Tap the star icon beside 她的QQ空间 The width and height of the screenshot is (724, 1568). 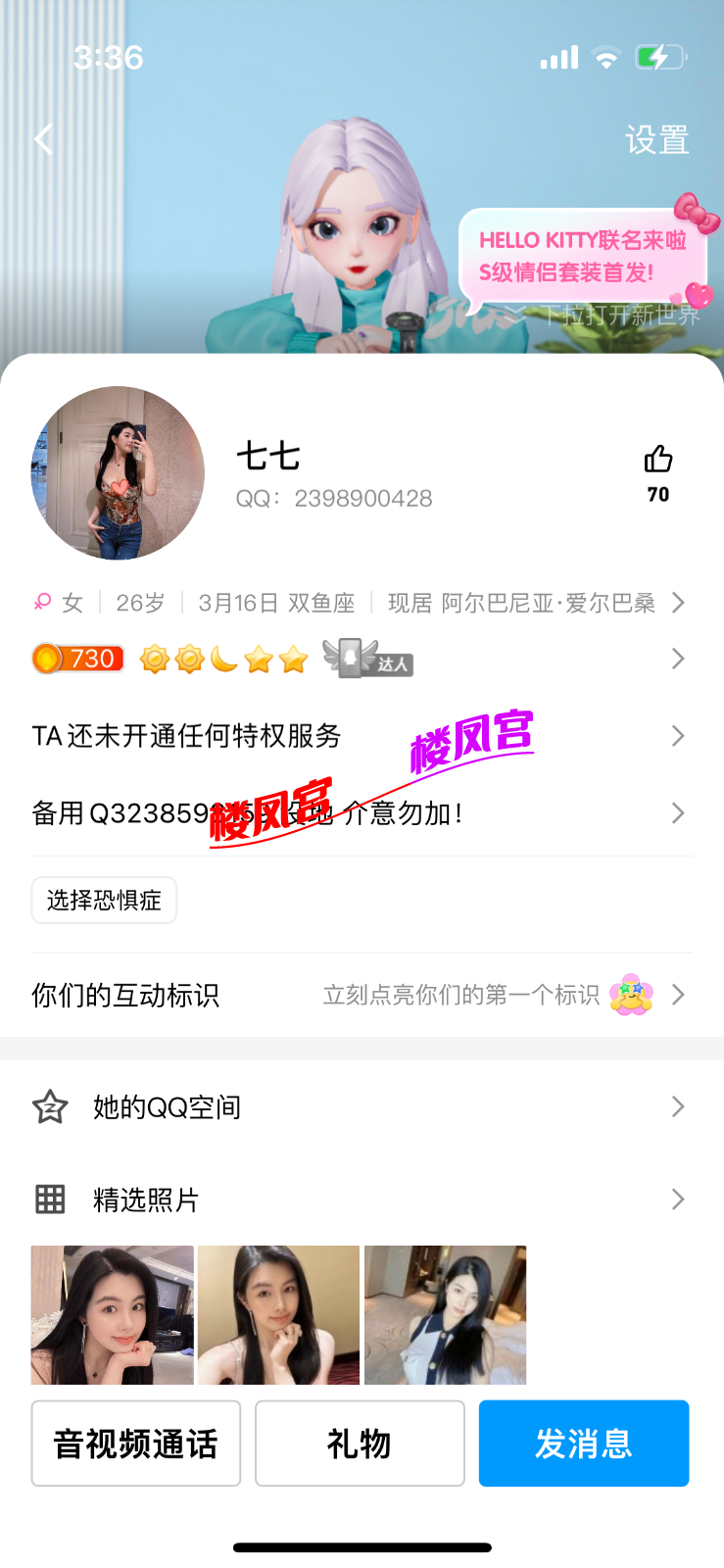[x=50, y=1106]
